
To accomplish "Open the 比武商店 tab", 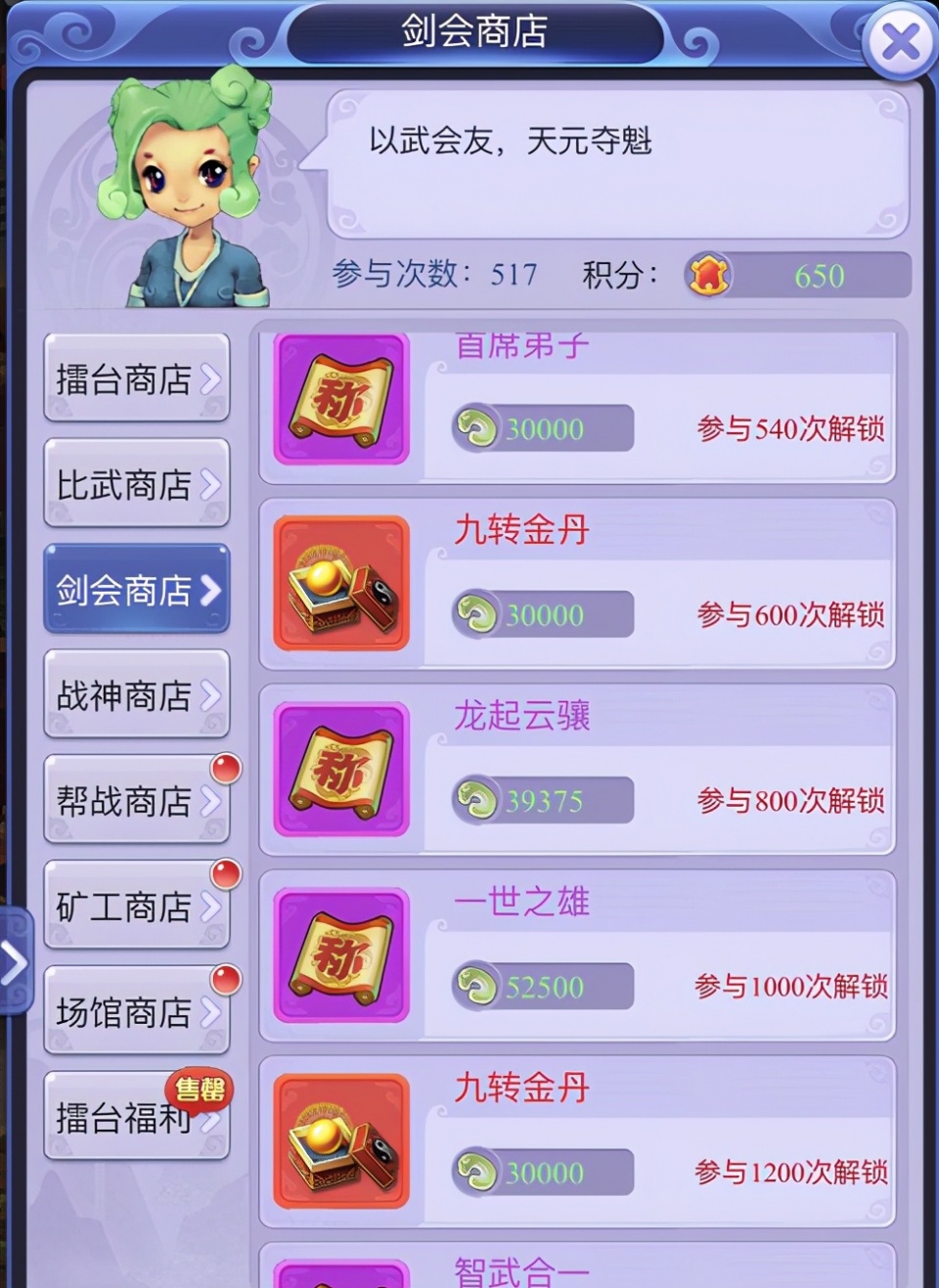I will pyautogui.click(x=136, y=484).
